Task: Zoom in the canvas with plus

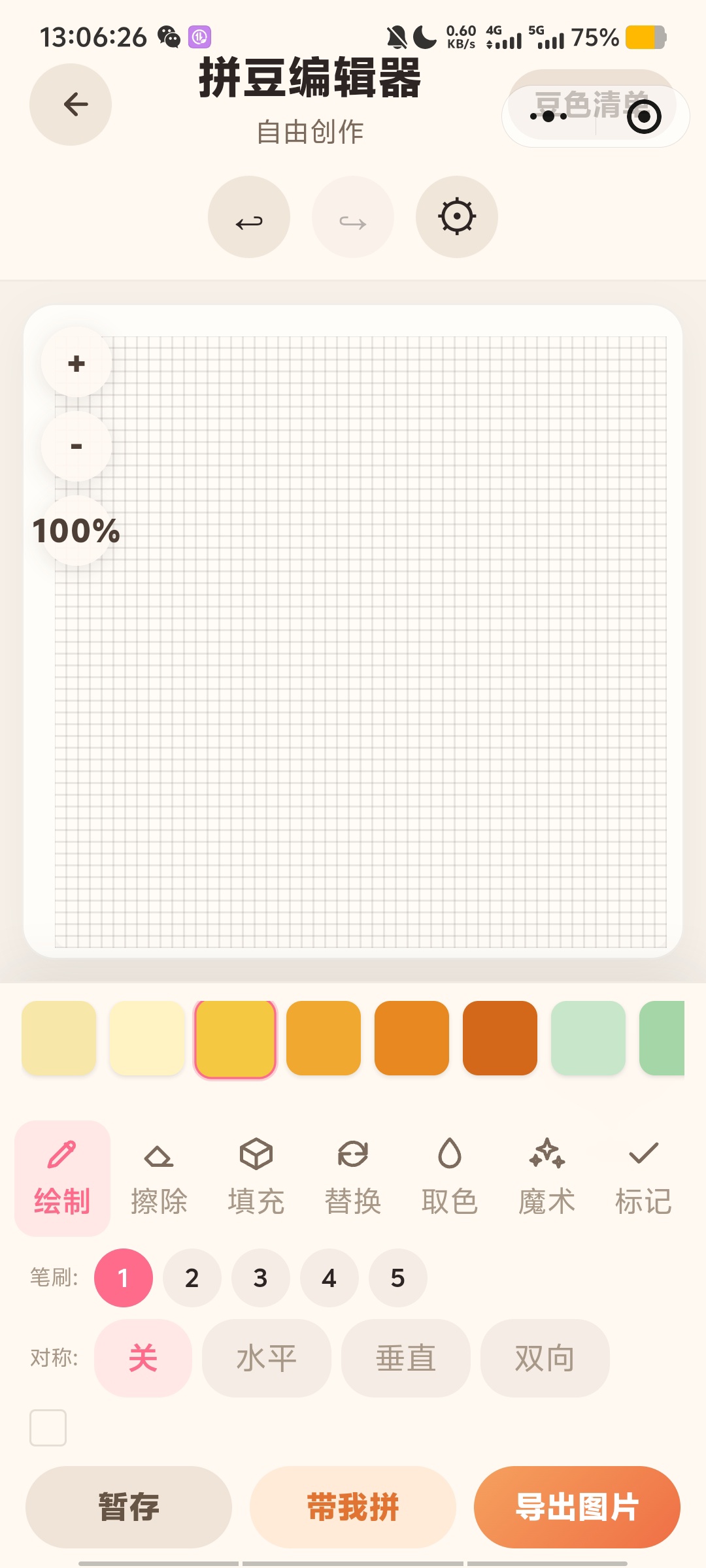Action: point(76,363)
